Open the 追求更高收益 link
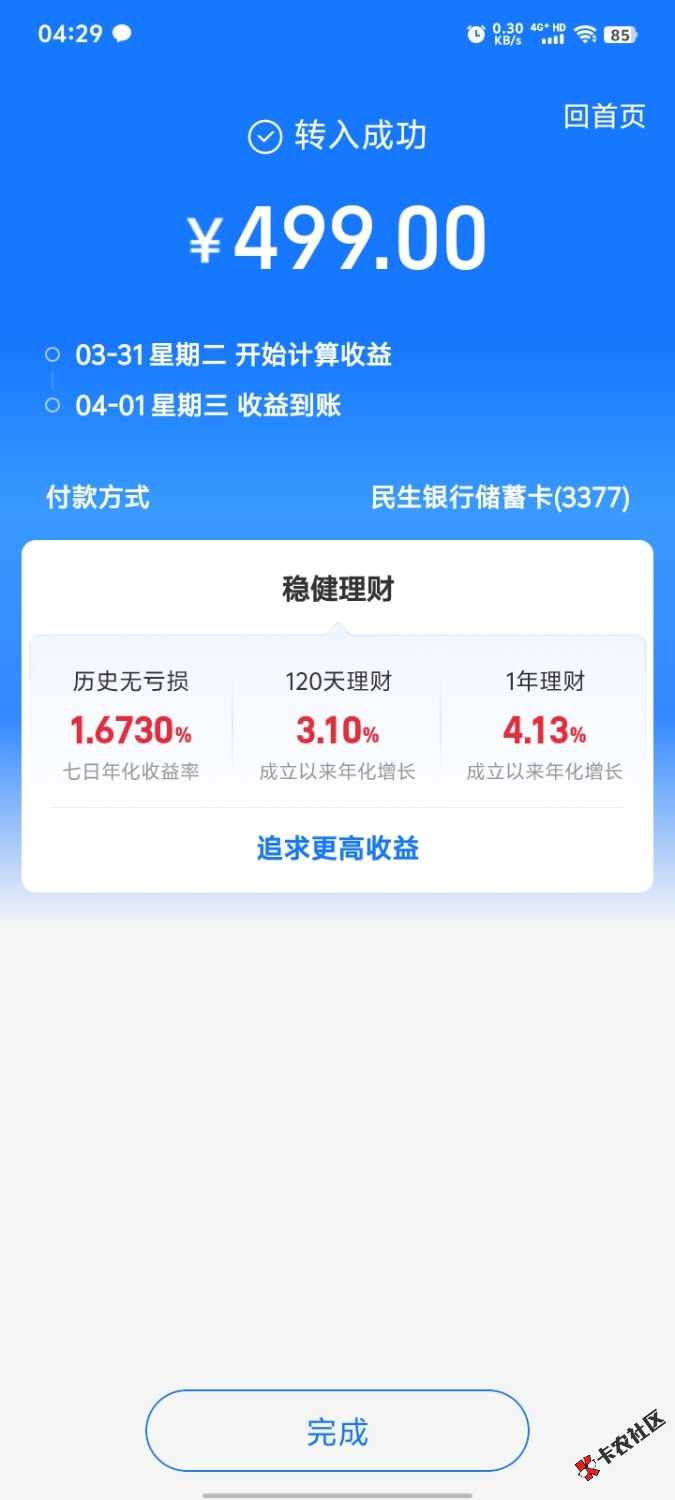 [x=337, y=849]
